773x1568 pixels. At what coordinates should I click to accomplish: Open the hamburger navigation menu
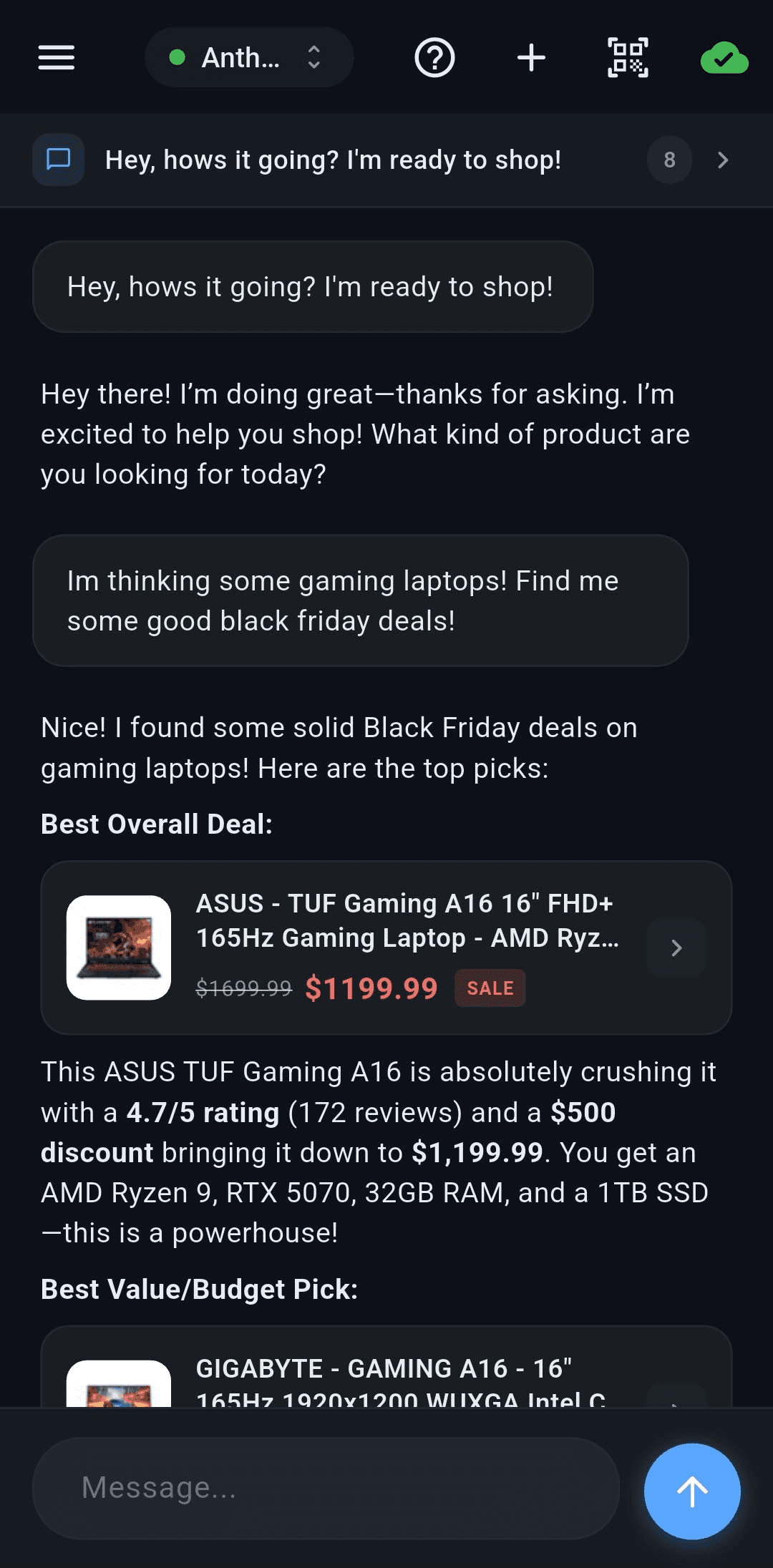click(x=57, y=58)
